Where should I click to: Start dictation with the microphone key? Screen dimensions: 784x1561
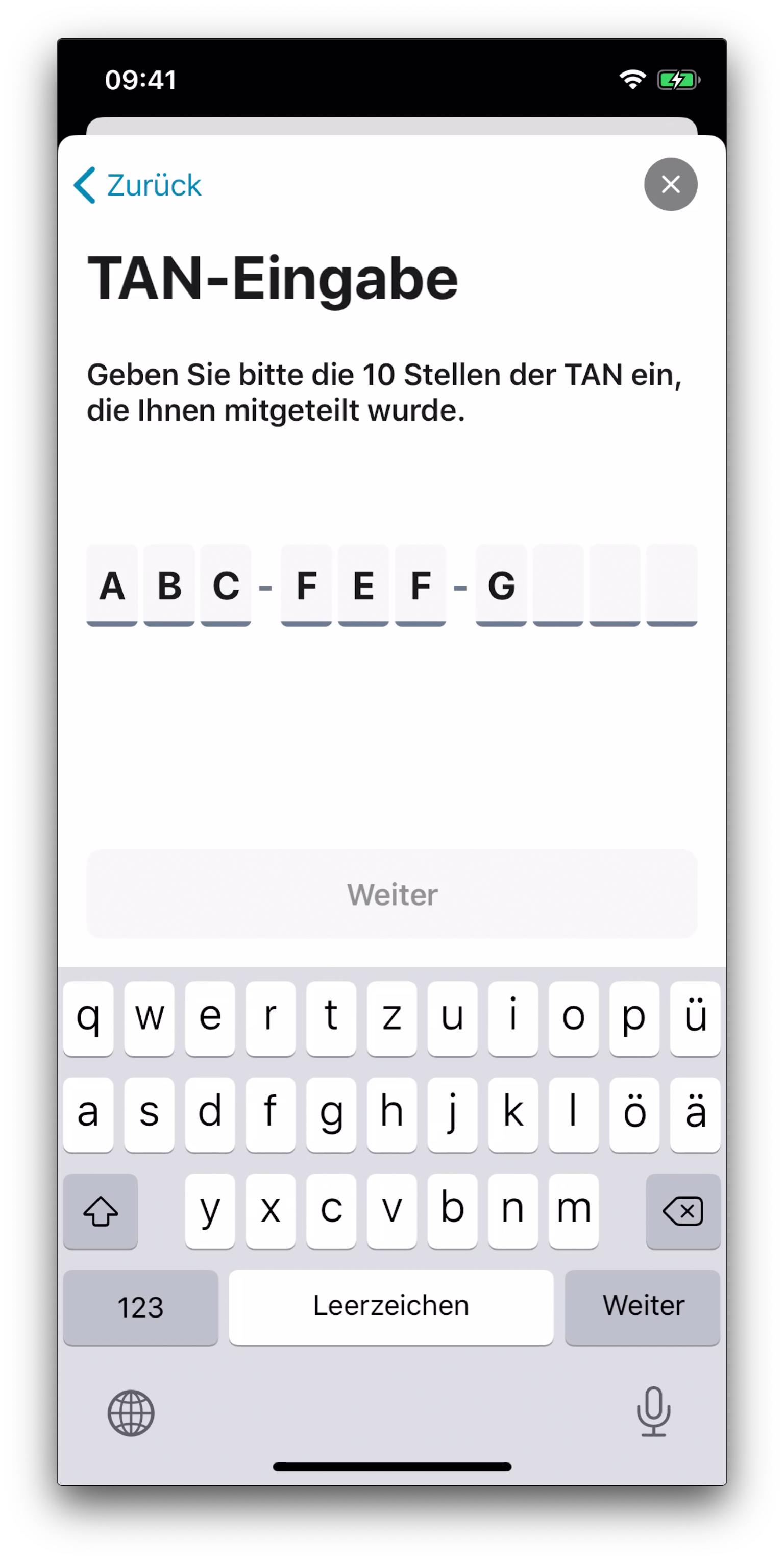coord(653,1411)
